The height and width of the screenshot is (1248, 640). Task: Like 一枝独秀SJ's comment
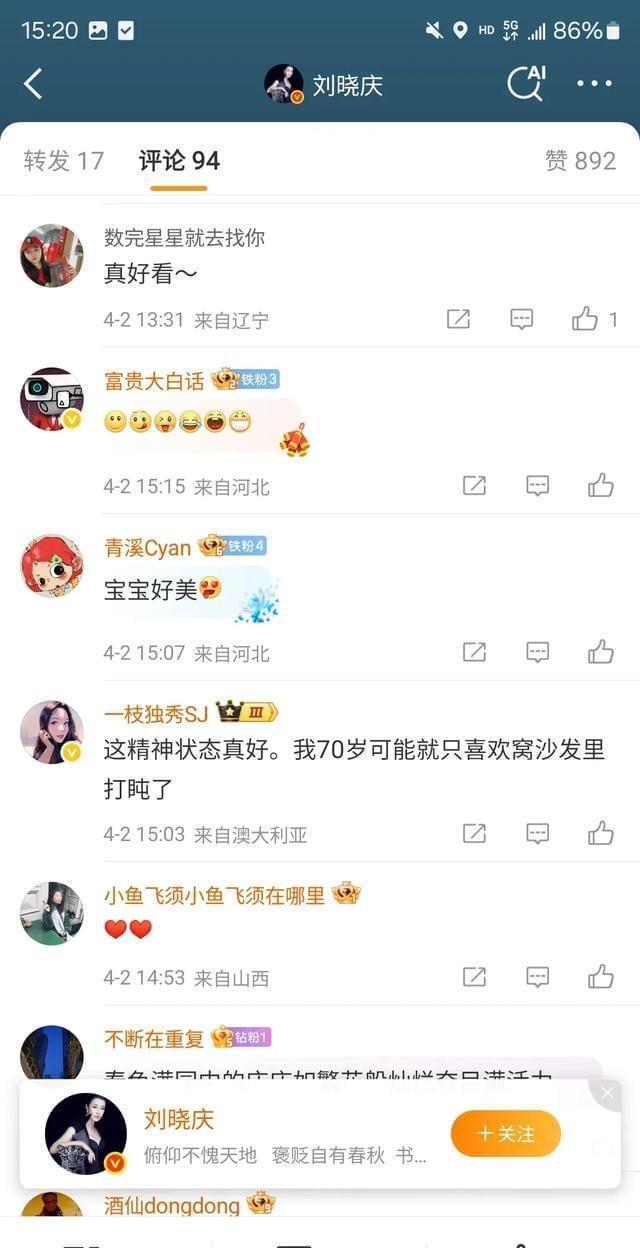(x=600, y=833)
